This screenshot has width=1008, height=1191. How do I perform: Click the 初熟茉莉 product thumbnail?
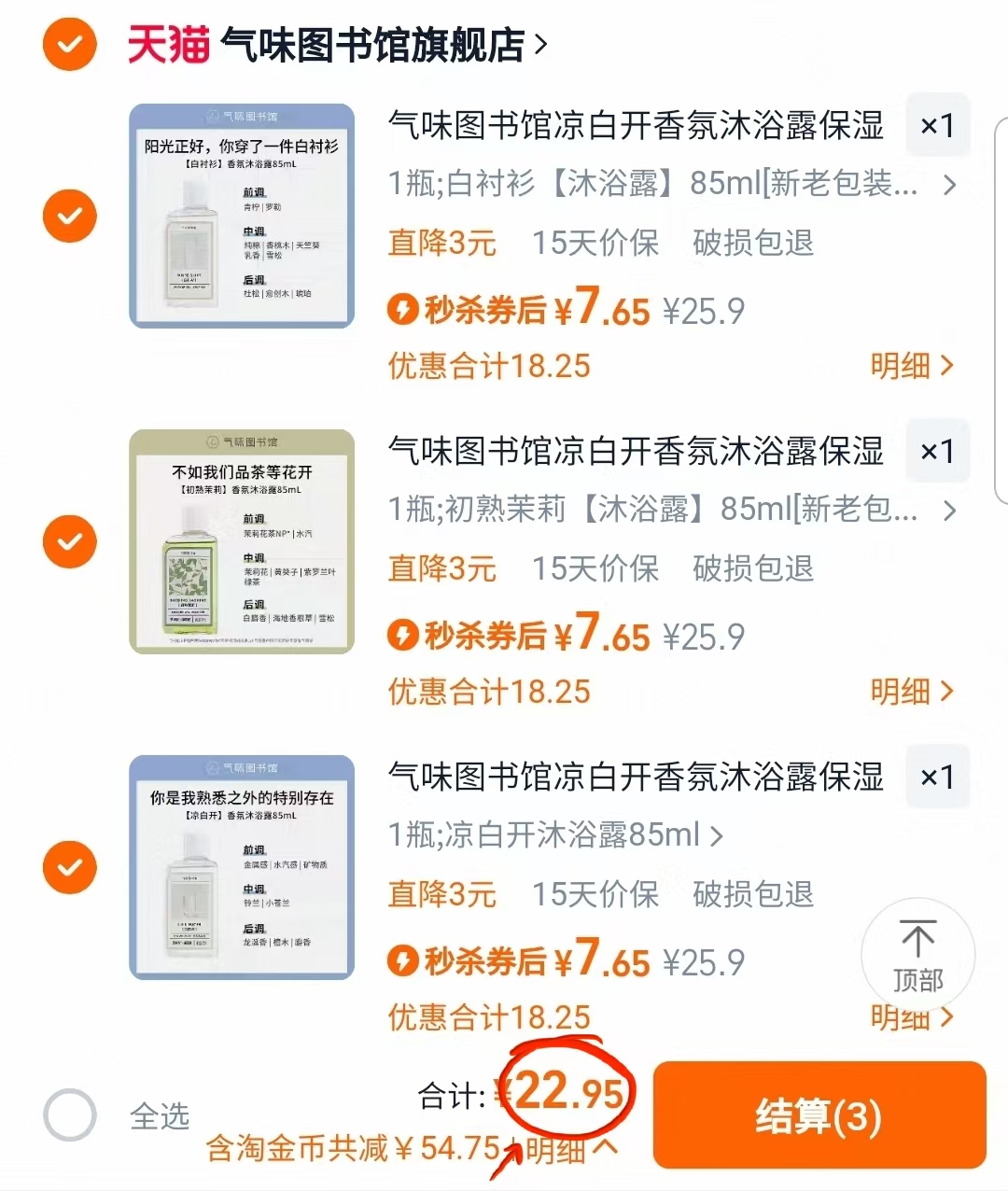coord(241,541)
